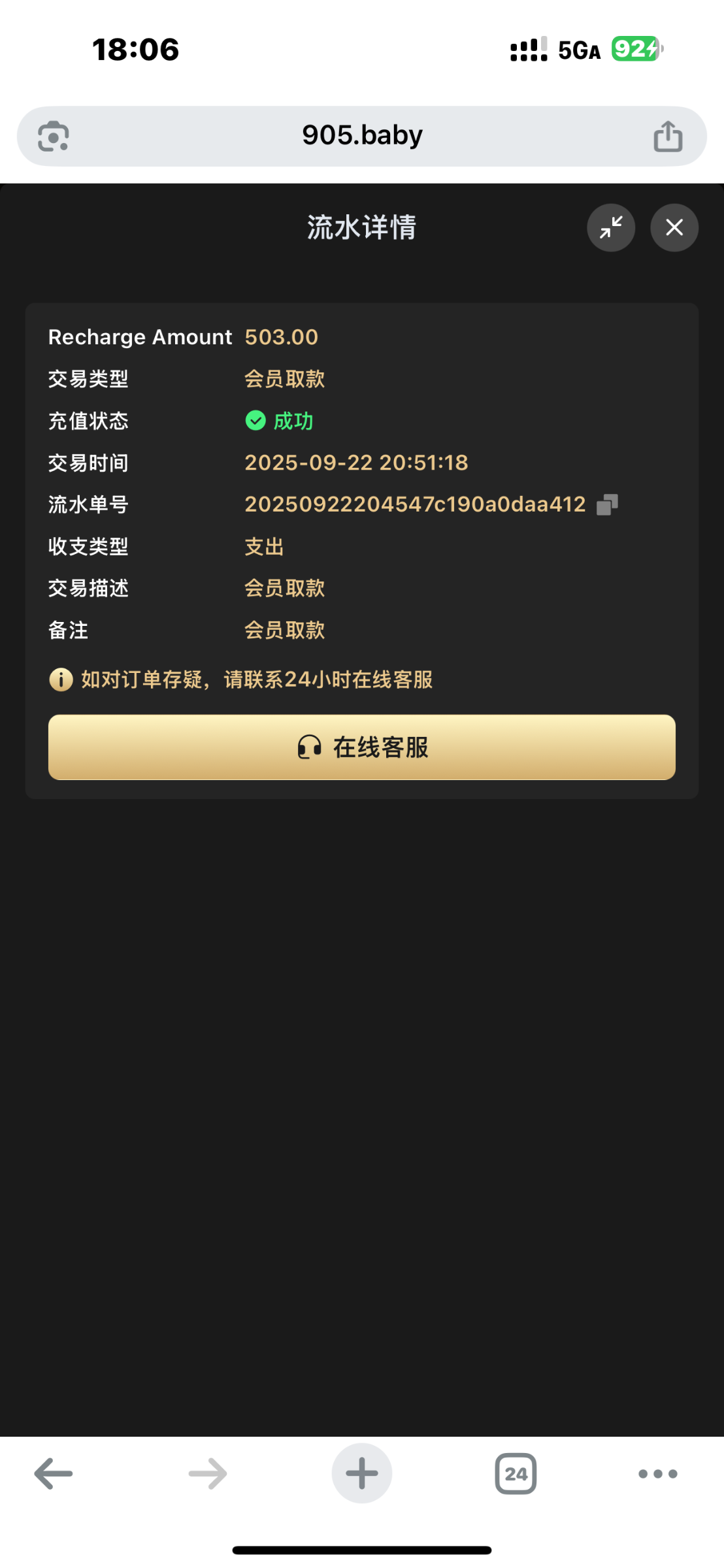Close the 流水详情 dialog

[x=674, y=227]
